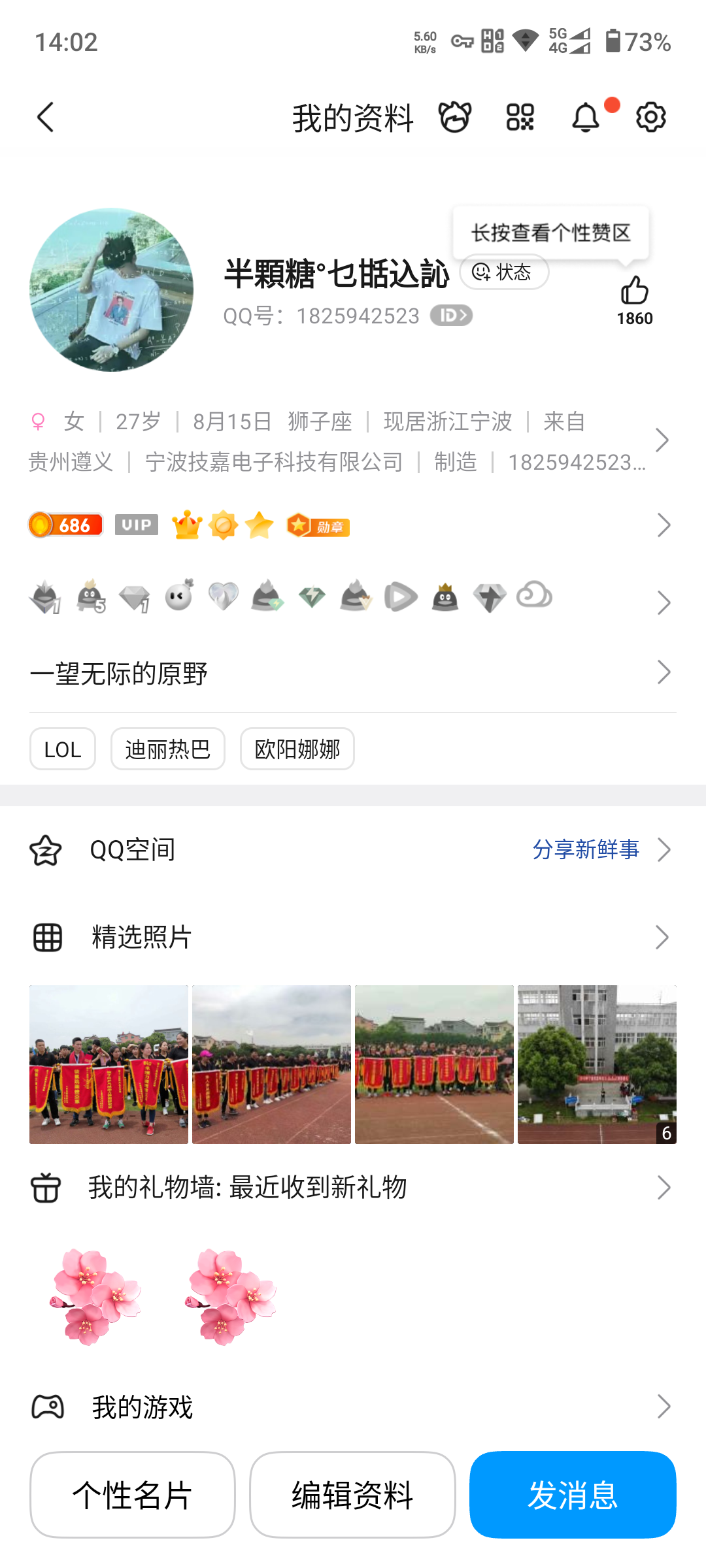The image size is (706, 1568).
Task: Expand the 精选照片 section chevron
Action: [663, 938]
